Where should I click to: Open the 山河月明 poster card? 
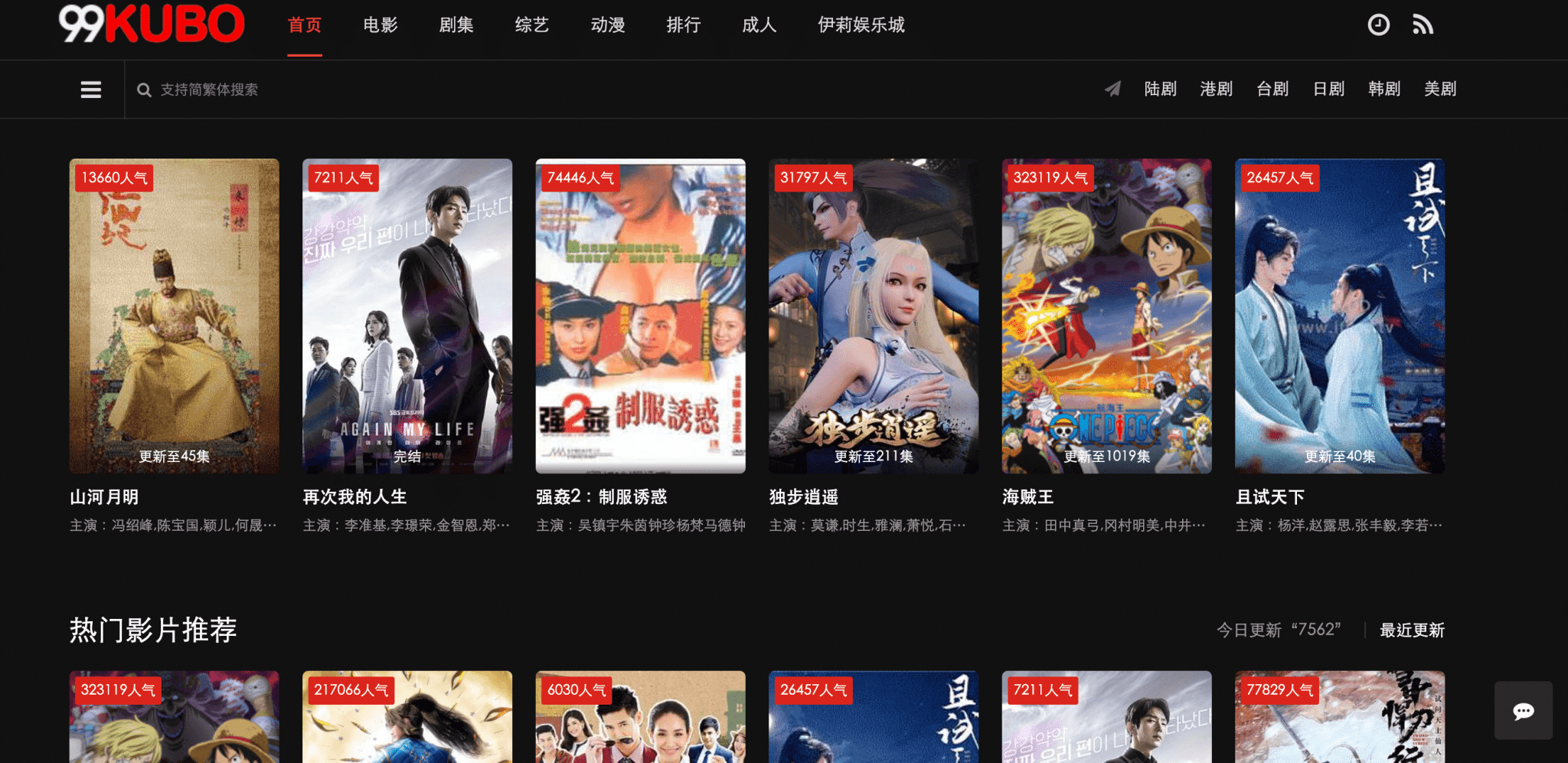[175, 316]
